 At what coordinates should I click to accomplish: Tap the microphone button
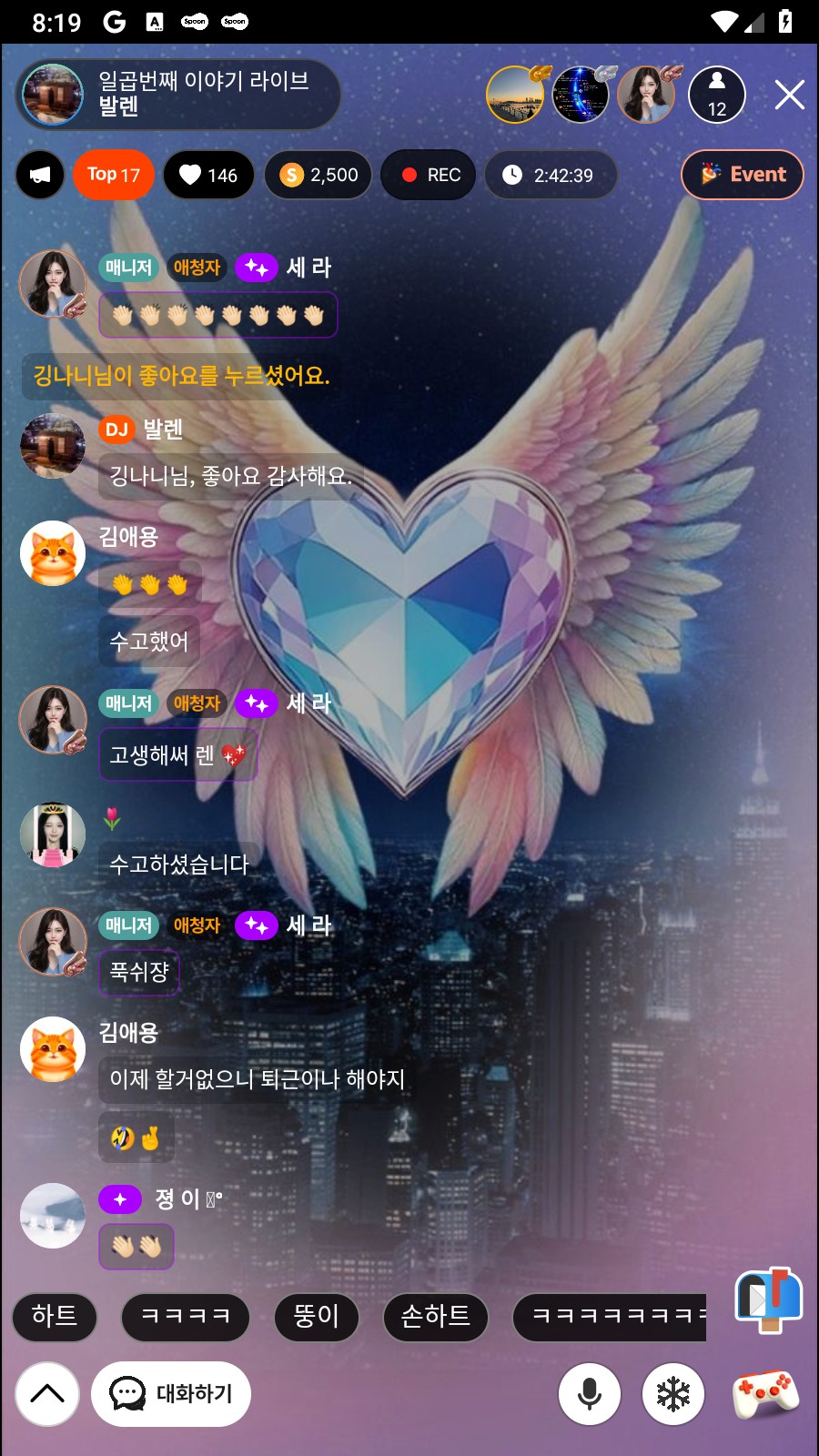590,1393
